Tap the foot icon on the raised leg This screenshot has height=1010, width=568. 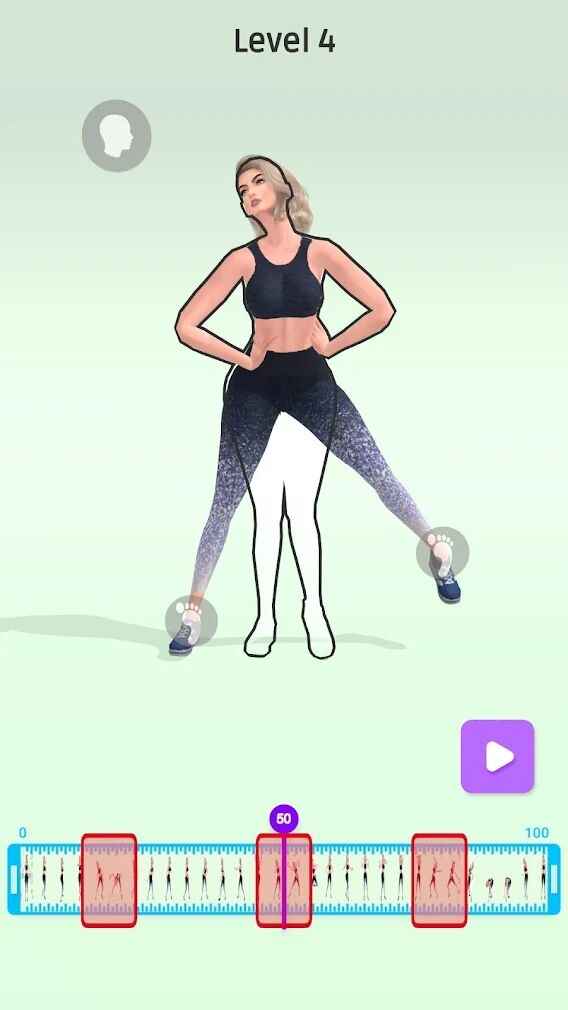coord(442,553)
